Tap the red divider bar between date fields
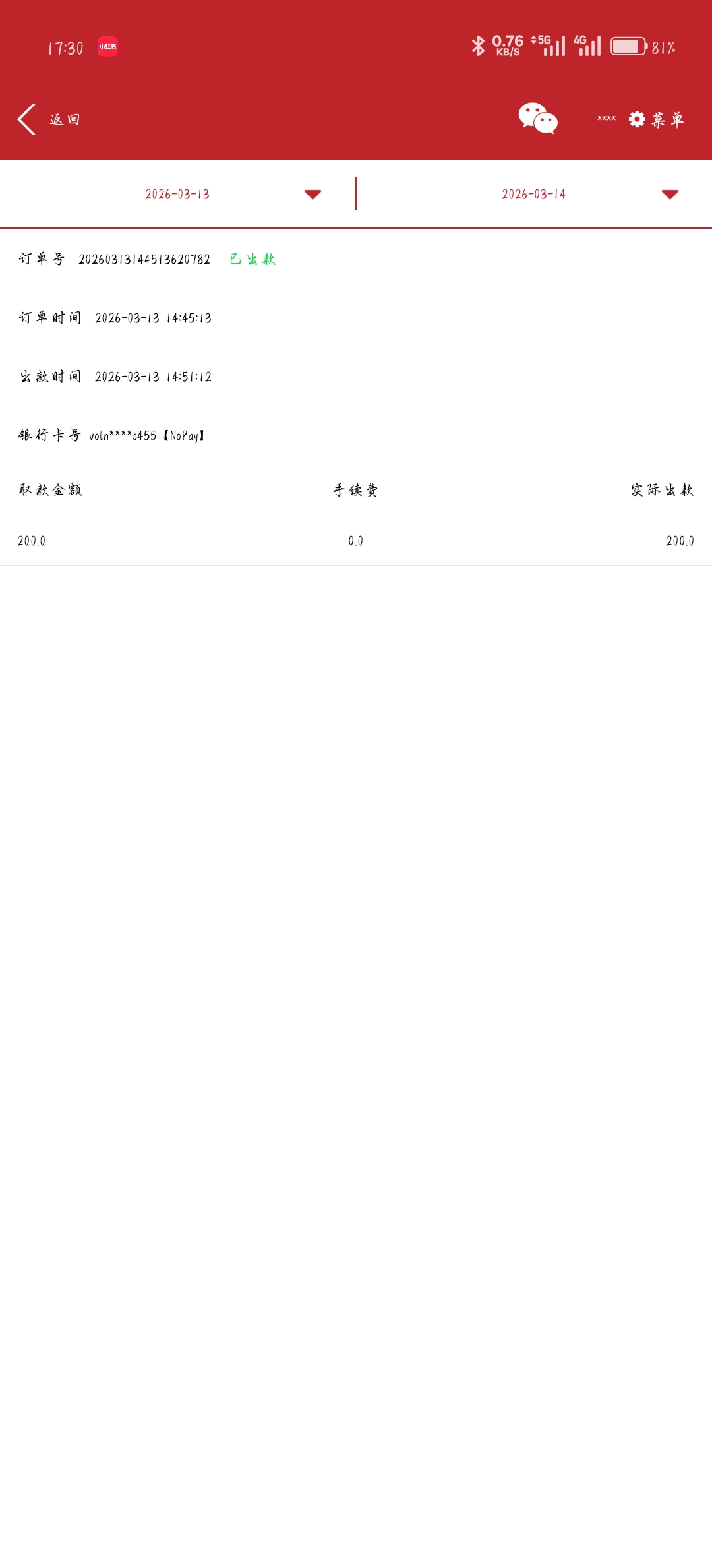This screenshot has width=712, height=1568. [356, 194]
